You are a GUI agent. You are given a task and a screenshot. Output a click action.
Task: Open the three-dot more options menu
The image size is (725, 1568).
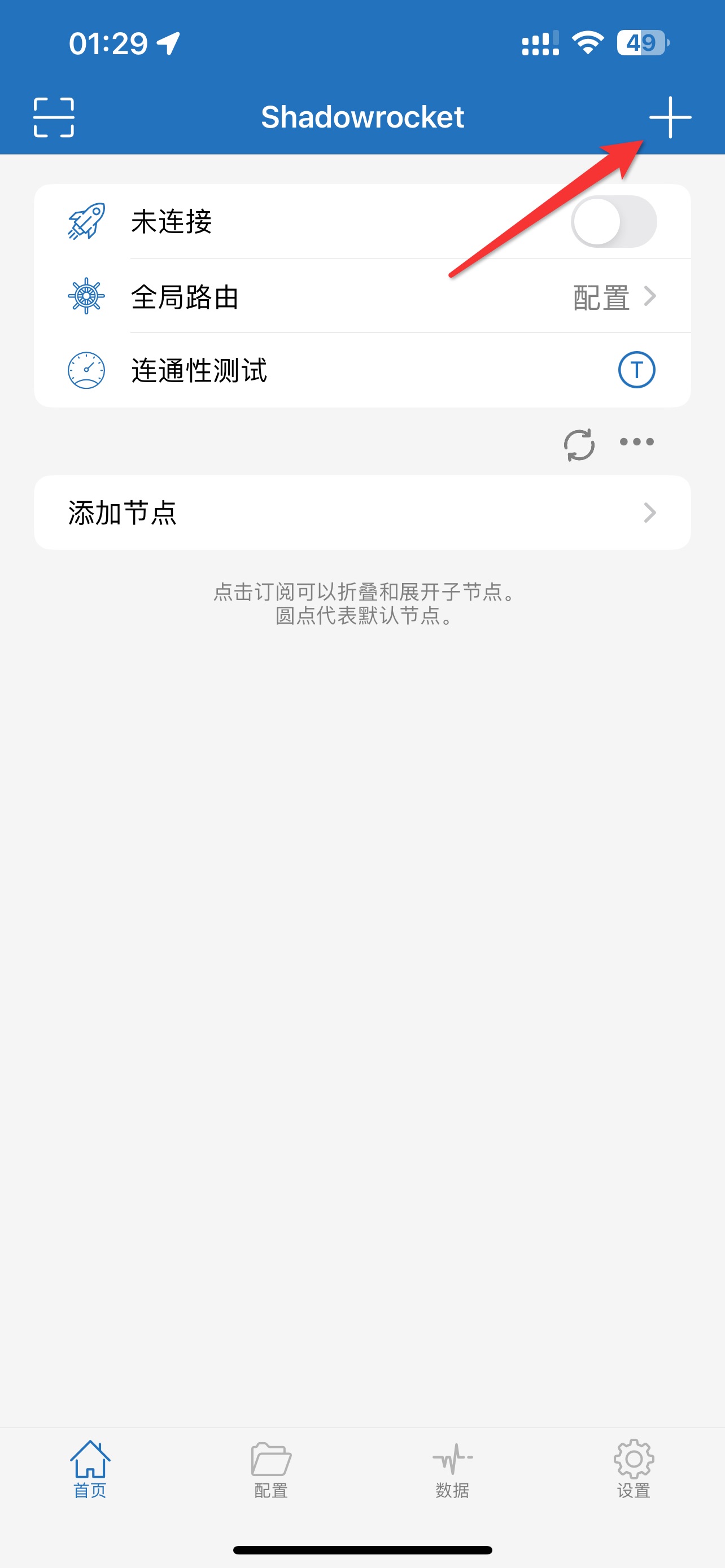point(636,442)
